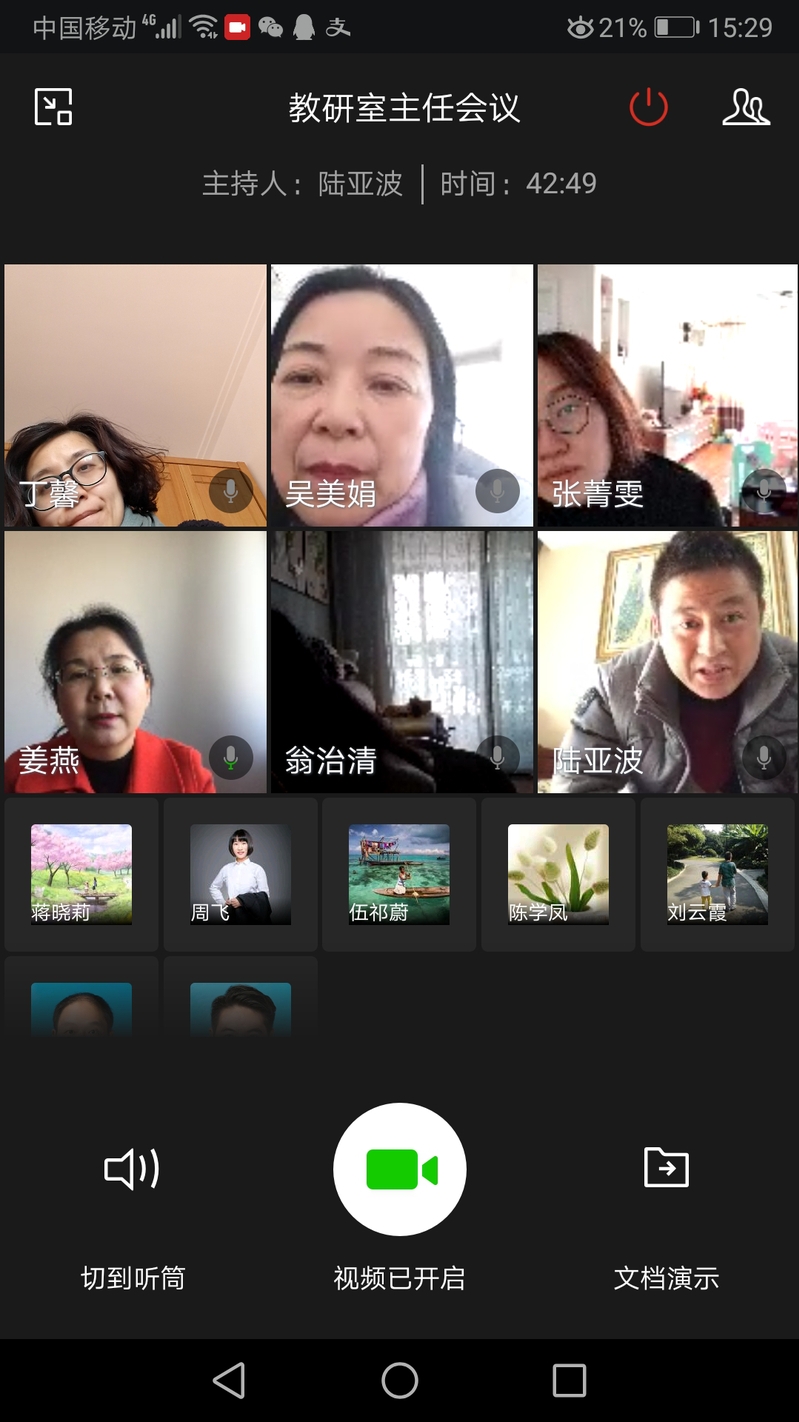Image resolution: width=799 pixels, height=1422 pixels.
Task: Select 翁治清's video tile
Action: pyautogui.click(x=401, y=661)
